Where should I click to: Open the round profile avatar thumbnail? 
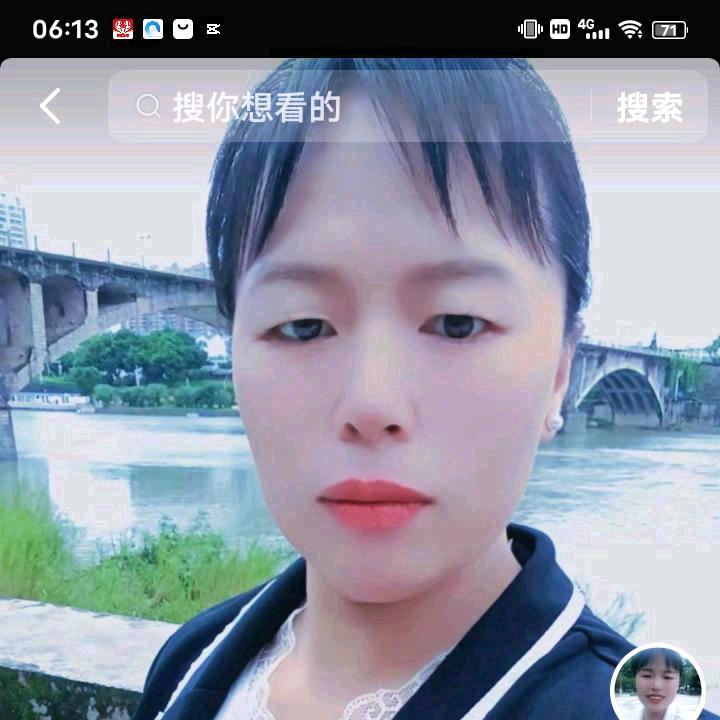[x=658, y=684]
